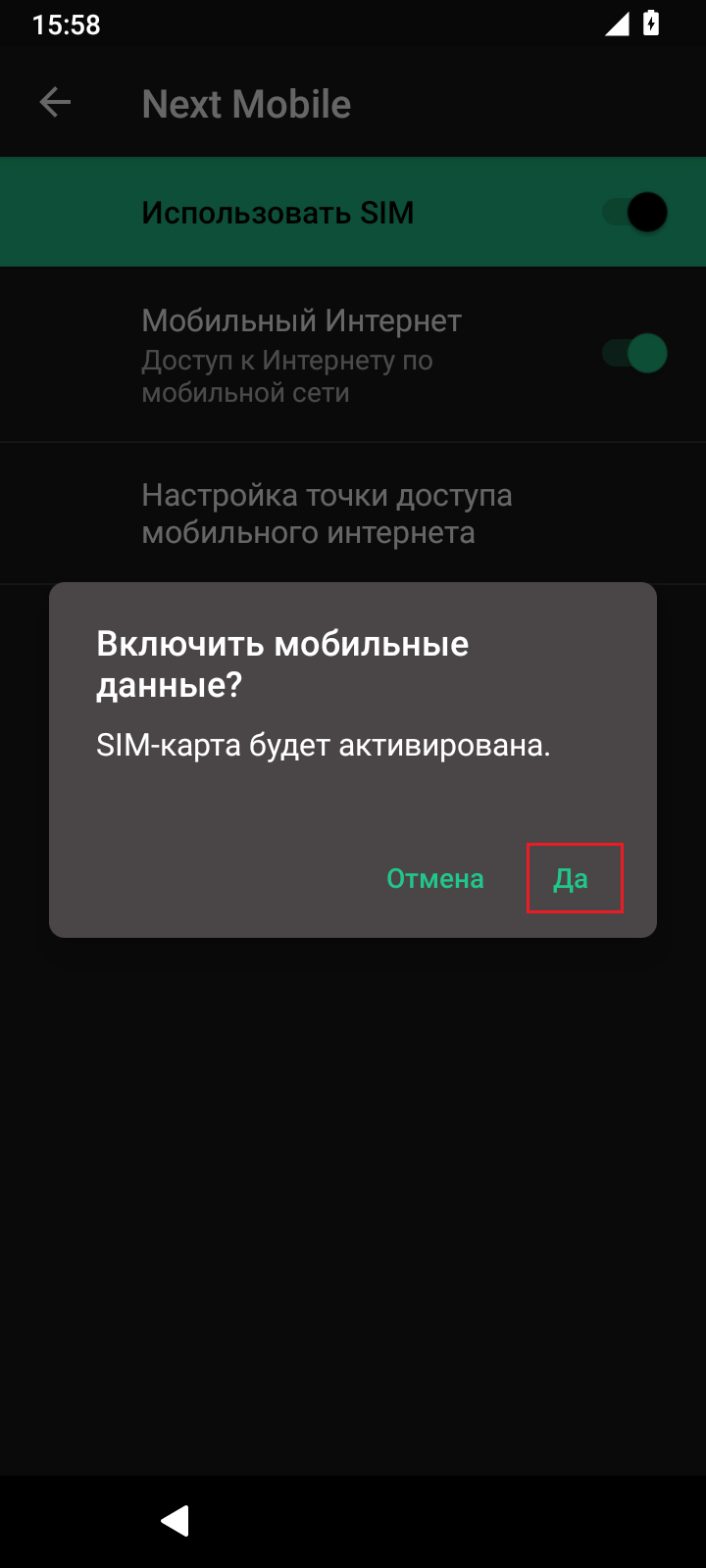Viewport: 706px width, 1568px height.
Task: Open Настройка точки доступа мобильного интернета
Action: [328, 514]
